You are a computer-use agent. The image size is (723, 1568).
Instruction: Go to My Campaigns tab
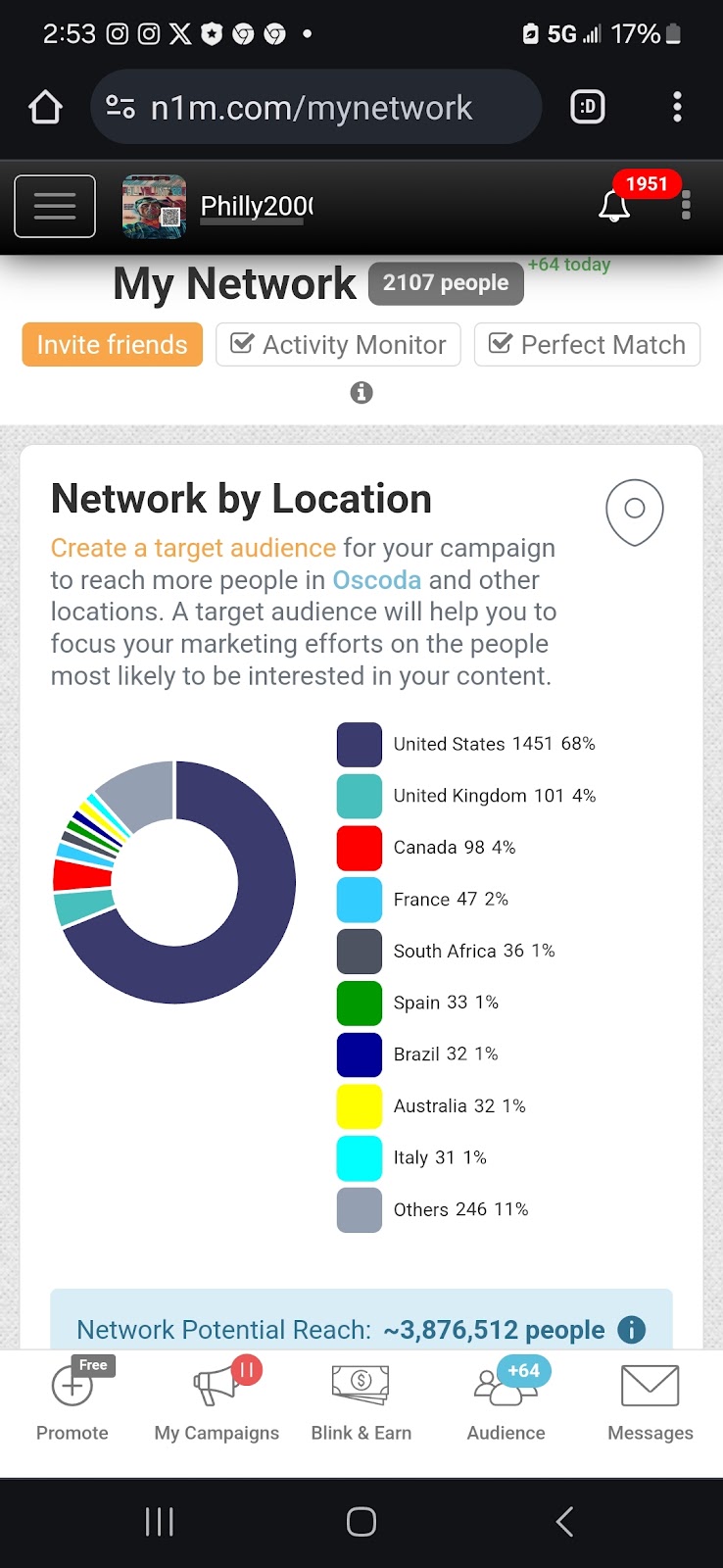[217, 1399]
